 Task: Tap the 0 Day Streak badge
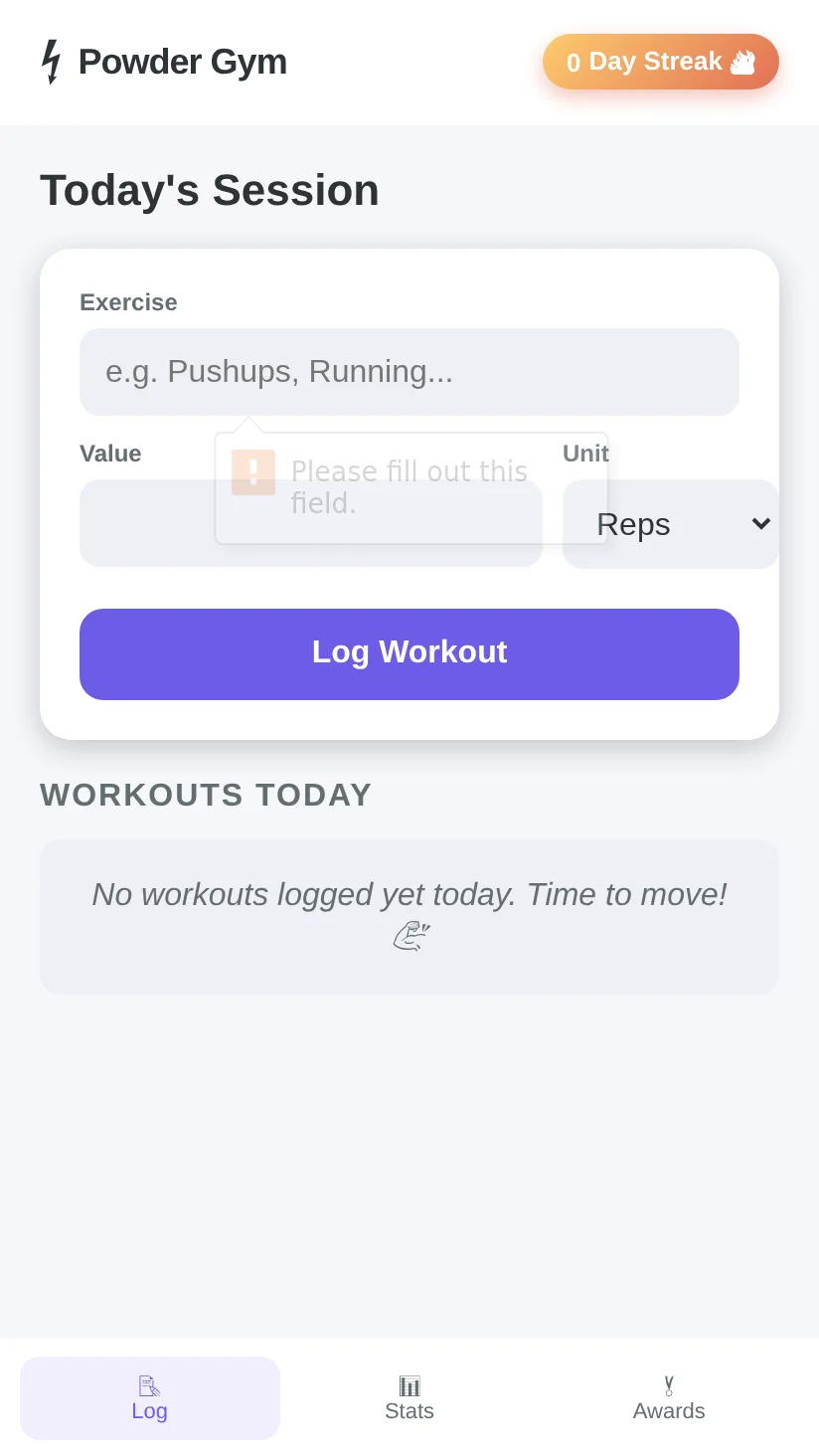click(661, 62)
